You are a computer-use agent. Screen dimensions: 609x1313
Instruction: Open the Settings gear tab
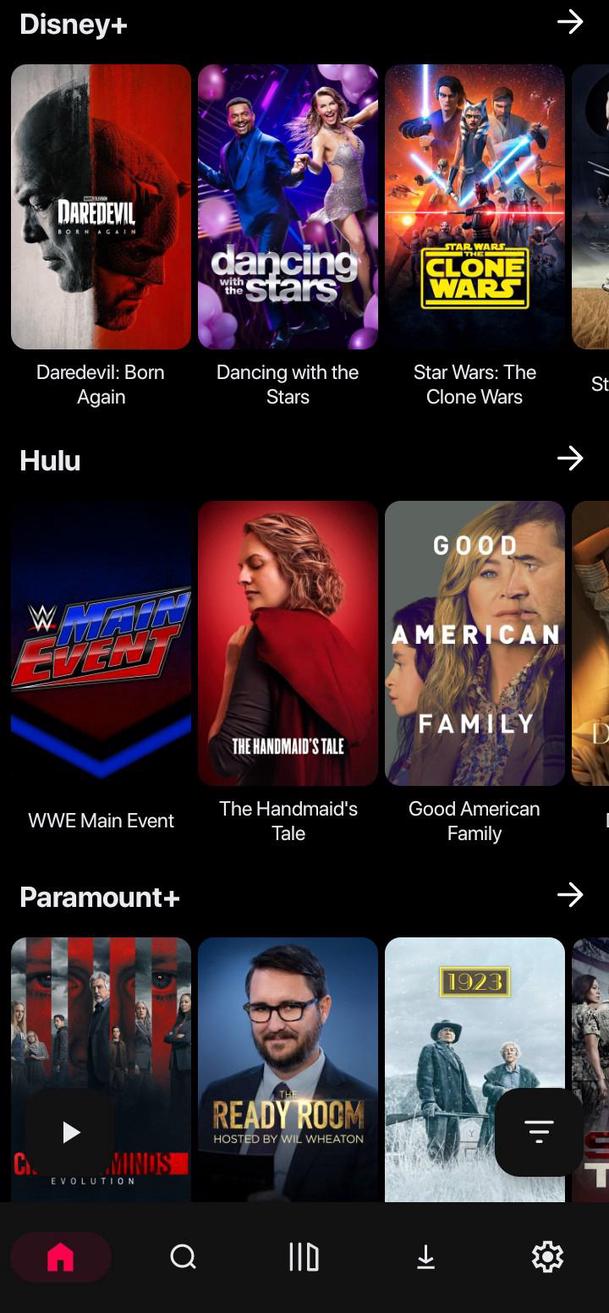pos(547,1257)
